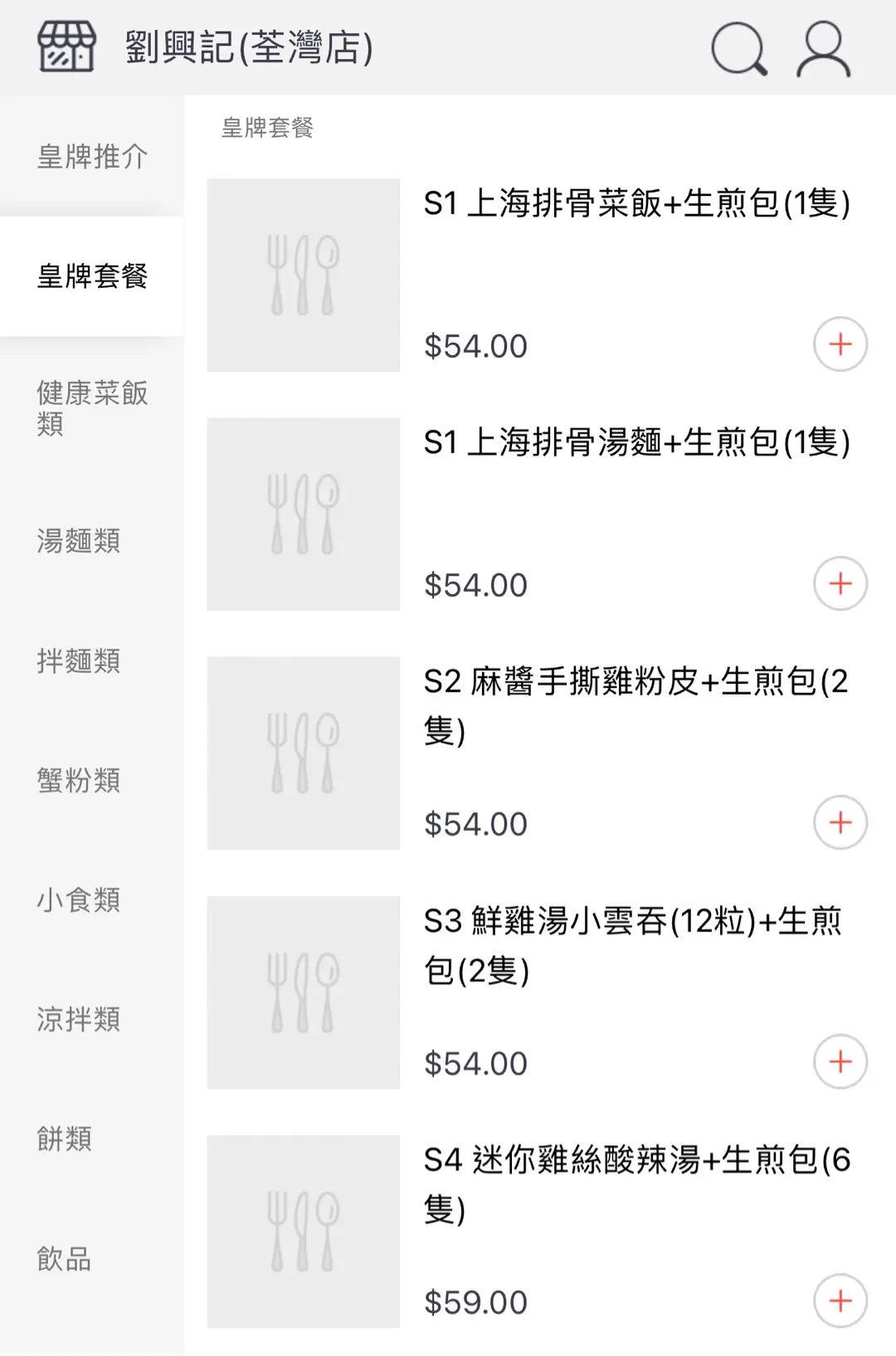Open the S3 鮮雞湯小雲吞 item image
The width and height of the screenshot is (896, 1356).
pyautogui.click(x=303, y=992)
